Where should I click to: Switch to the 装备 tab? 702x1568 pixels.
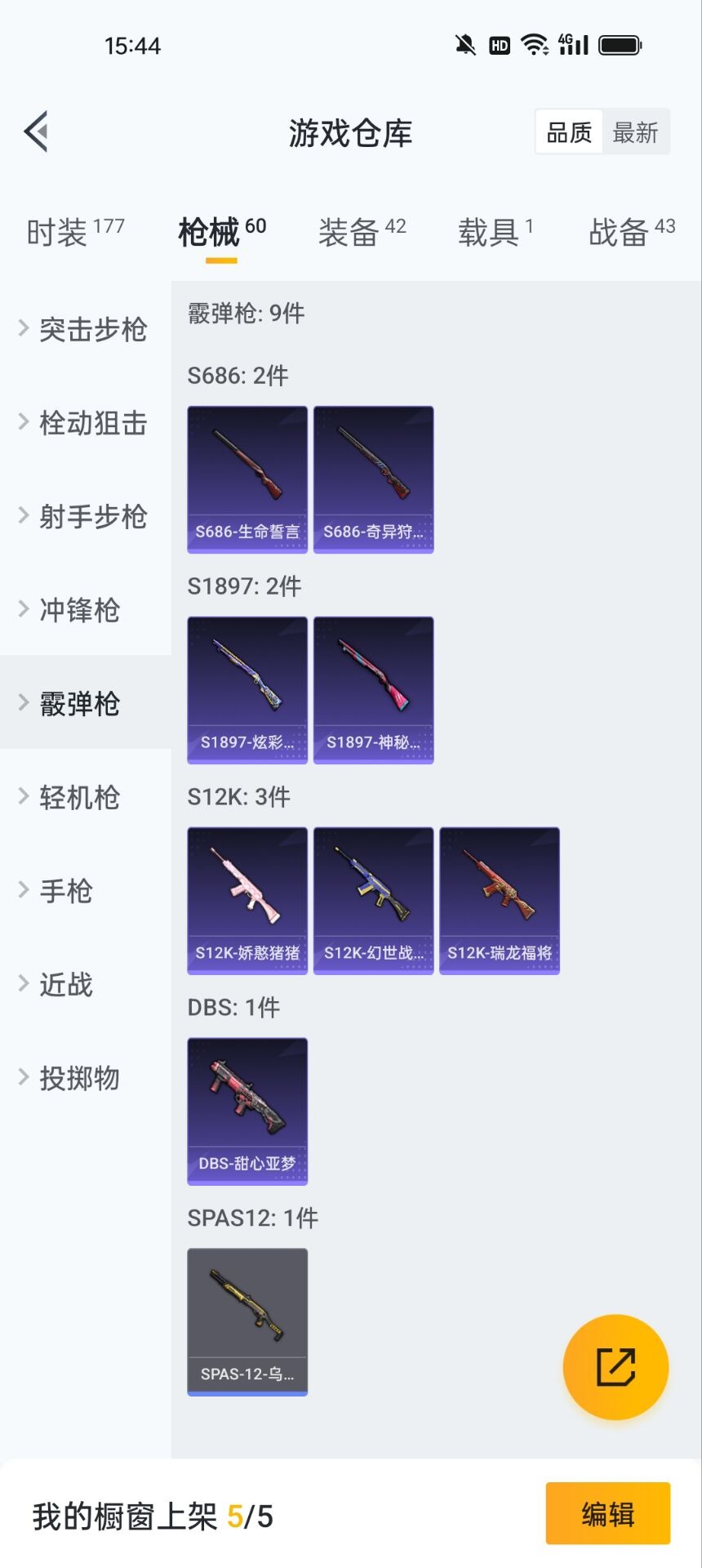362,233
